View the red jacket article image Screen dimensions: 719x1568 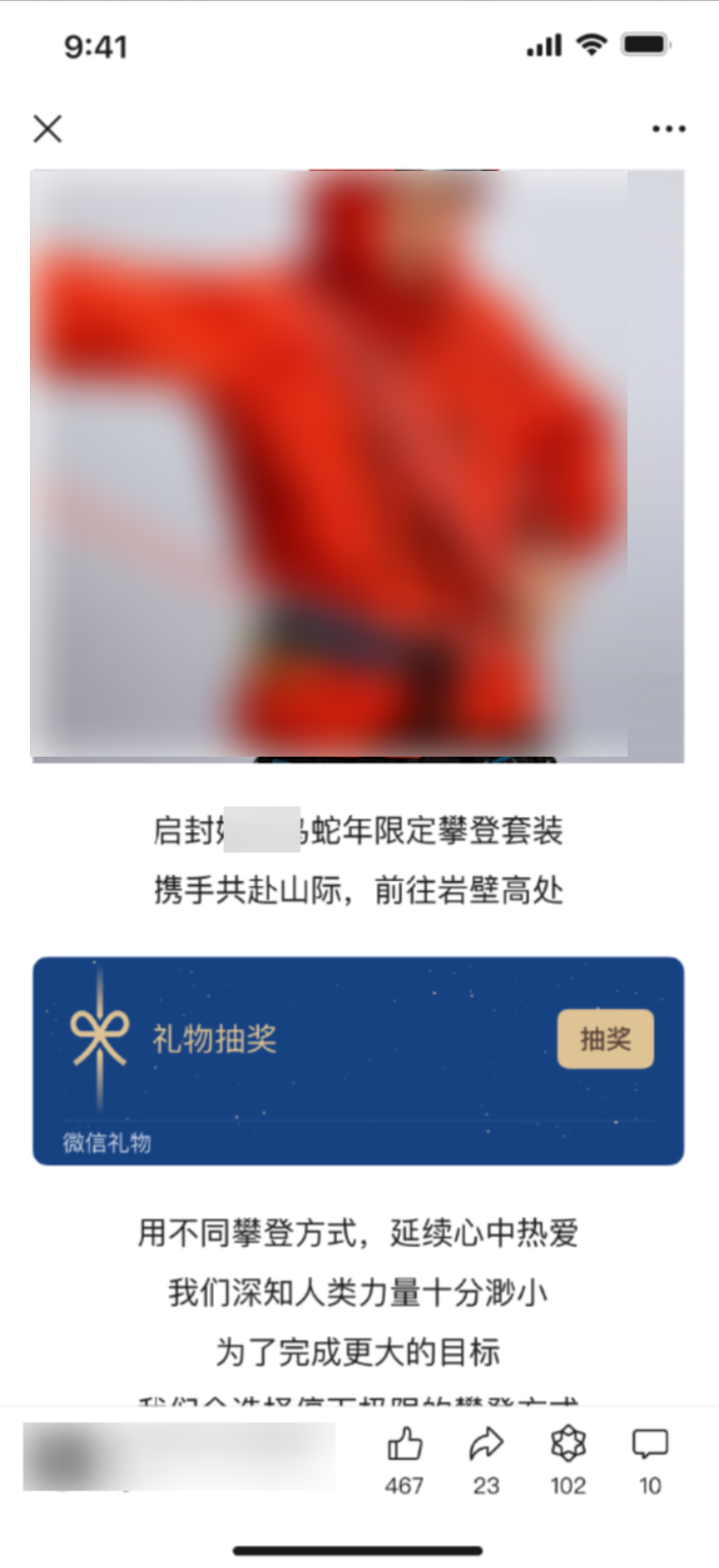[x=357, y=464]
